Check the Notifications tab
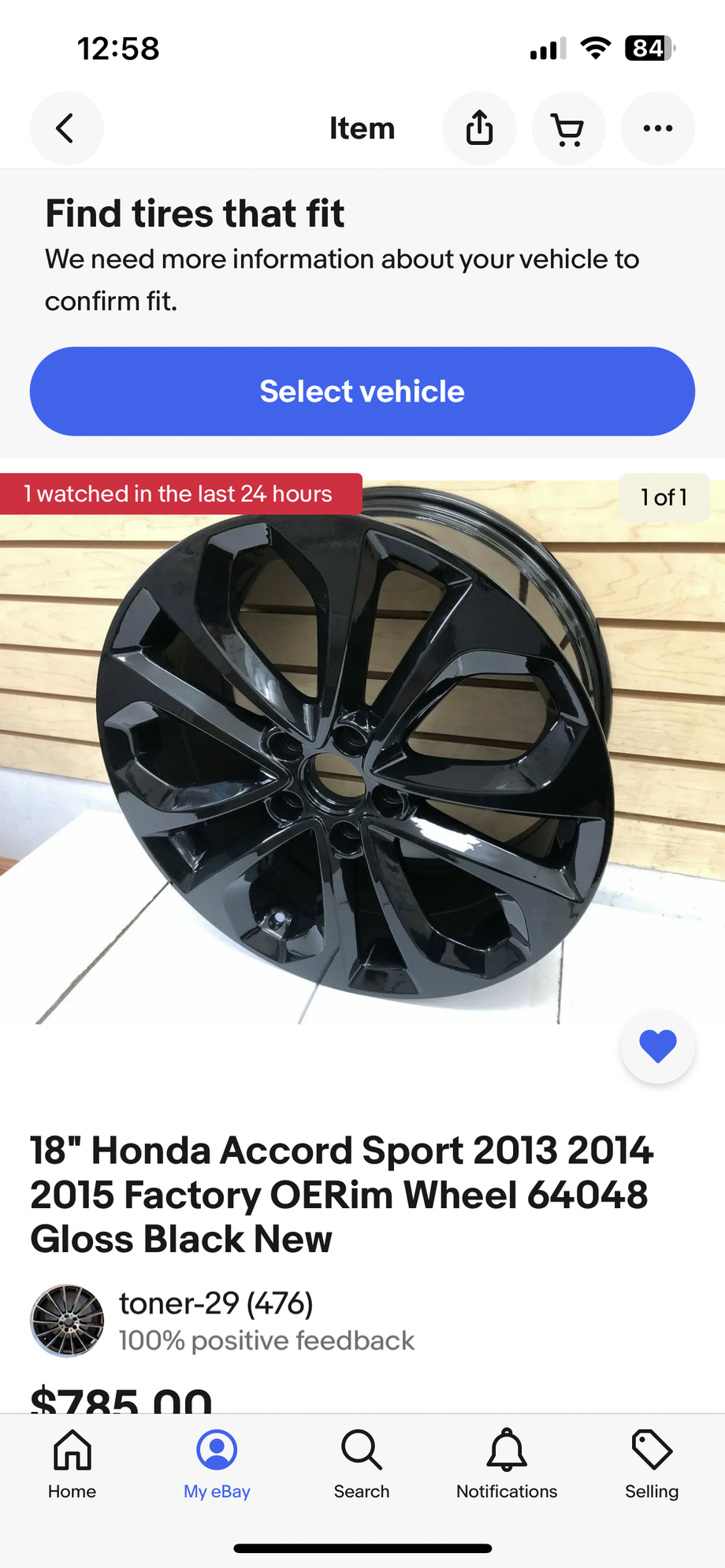This screenshot has width=725, height=1568. pyautogui.click(x=507, y=1465)
